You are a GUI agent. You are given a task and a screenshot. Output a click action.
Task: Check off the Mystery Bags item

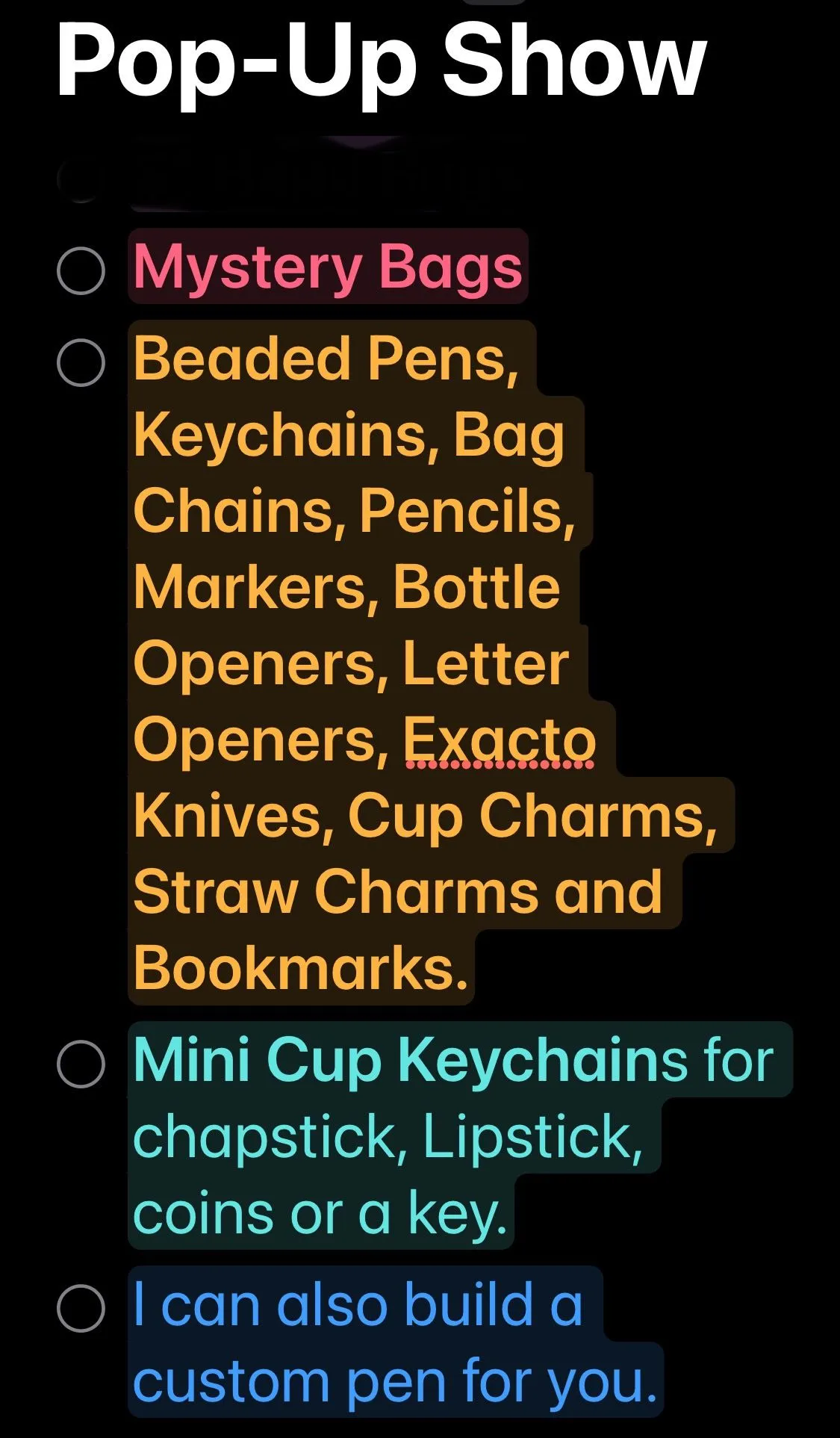click(x=81, y=270)
